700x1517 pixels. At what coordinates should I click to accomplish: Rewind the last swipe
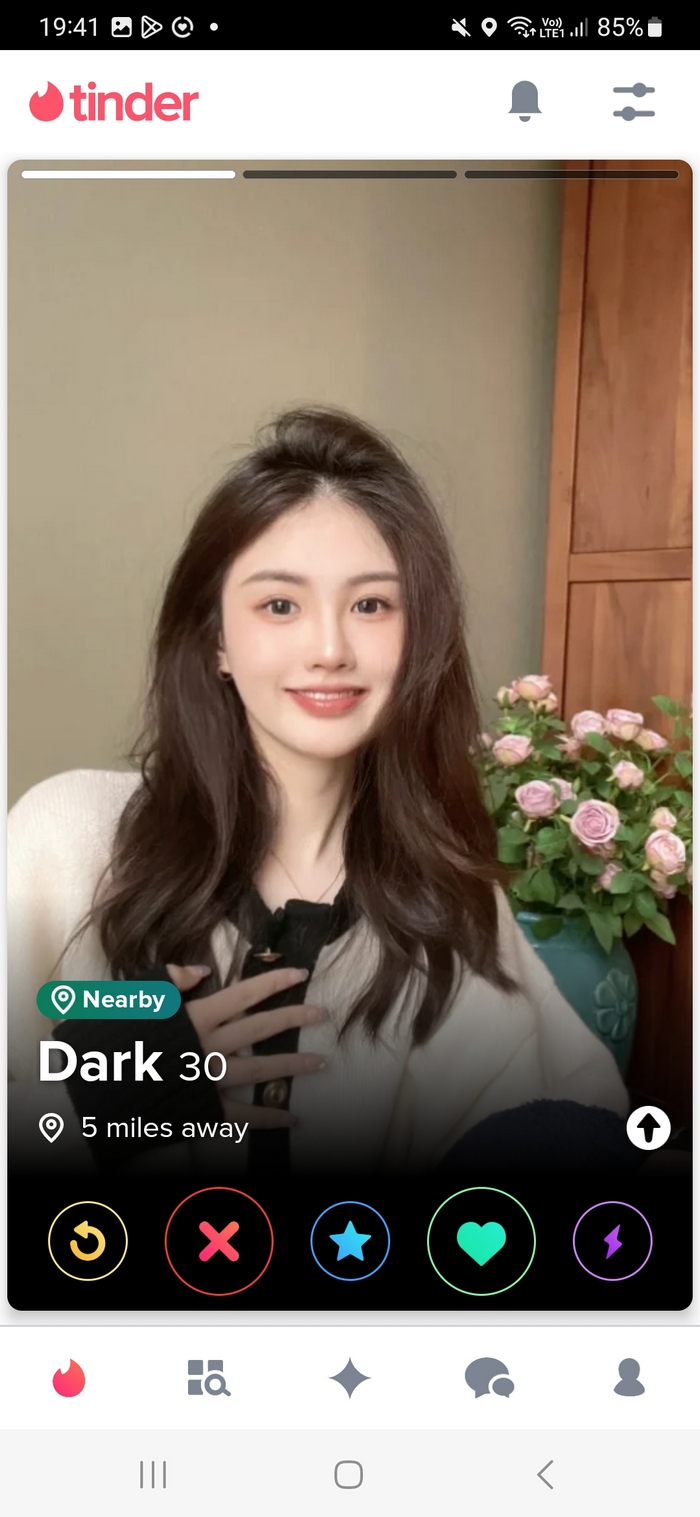point(88,1241)
